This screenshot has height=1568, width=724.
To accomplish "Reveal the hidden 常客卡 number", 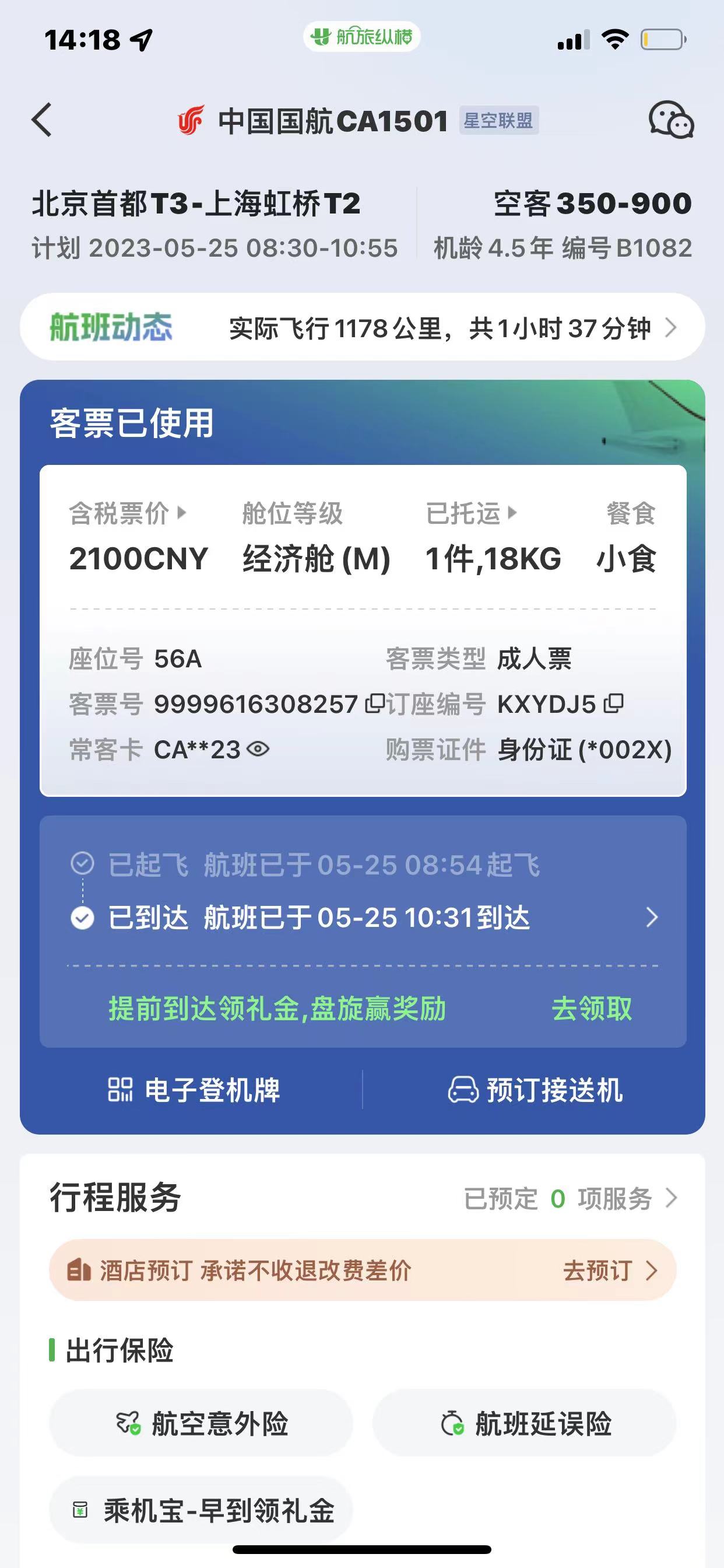I will [x=258, y=750].
